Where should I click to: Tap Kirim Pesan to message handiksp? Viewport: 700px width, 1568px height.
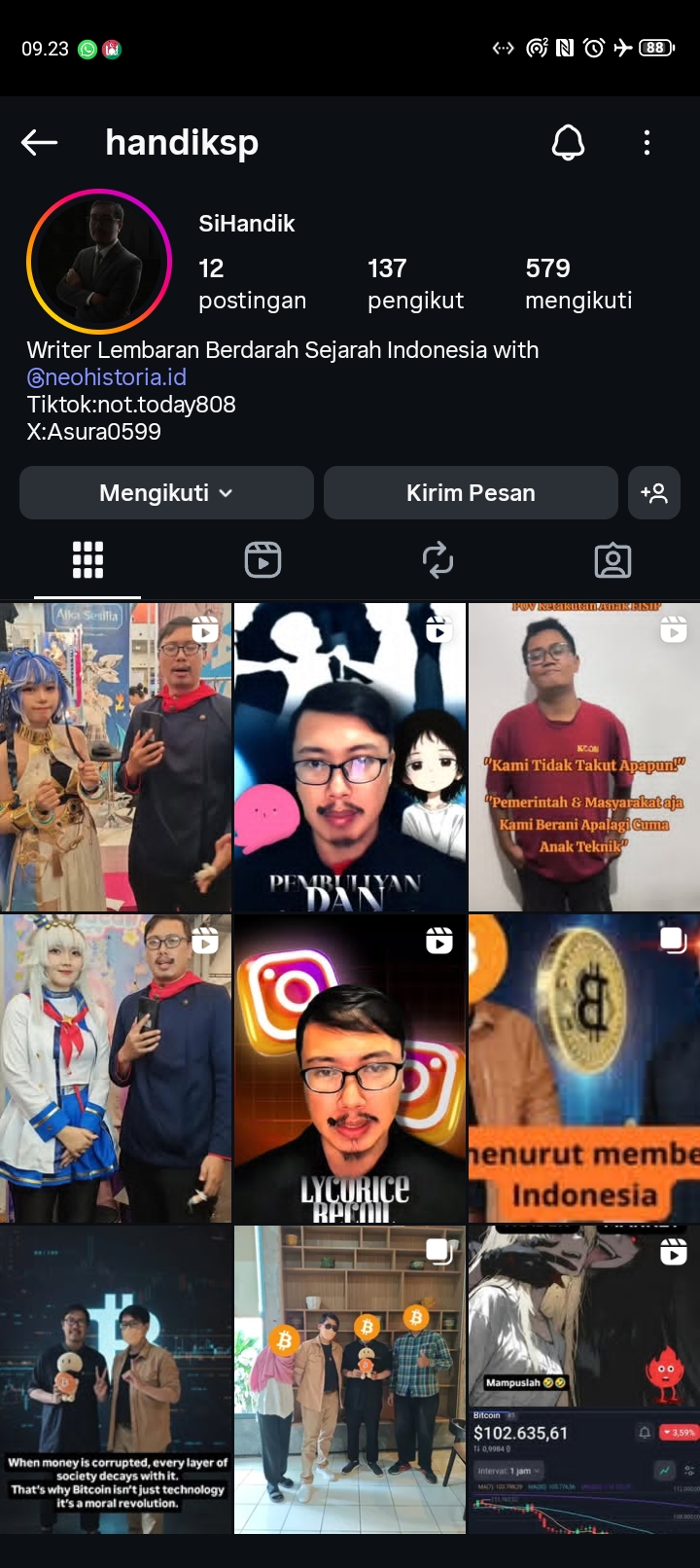click(471, 493)
